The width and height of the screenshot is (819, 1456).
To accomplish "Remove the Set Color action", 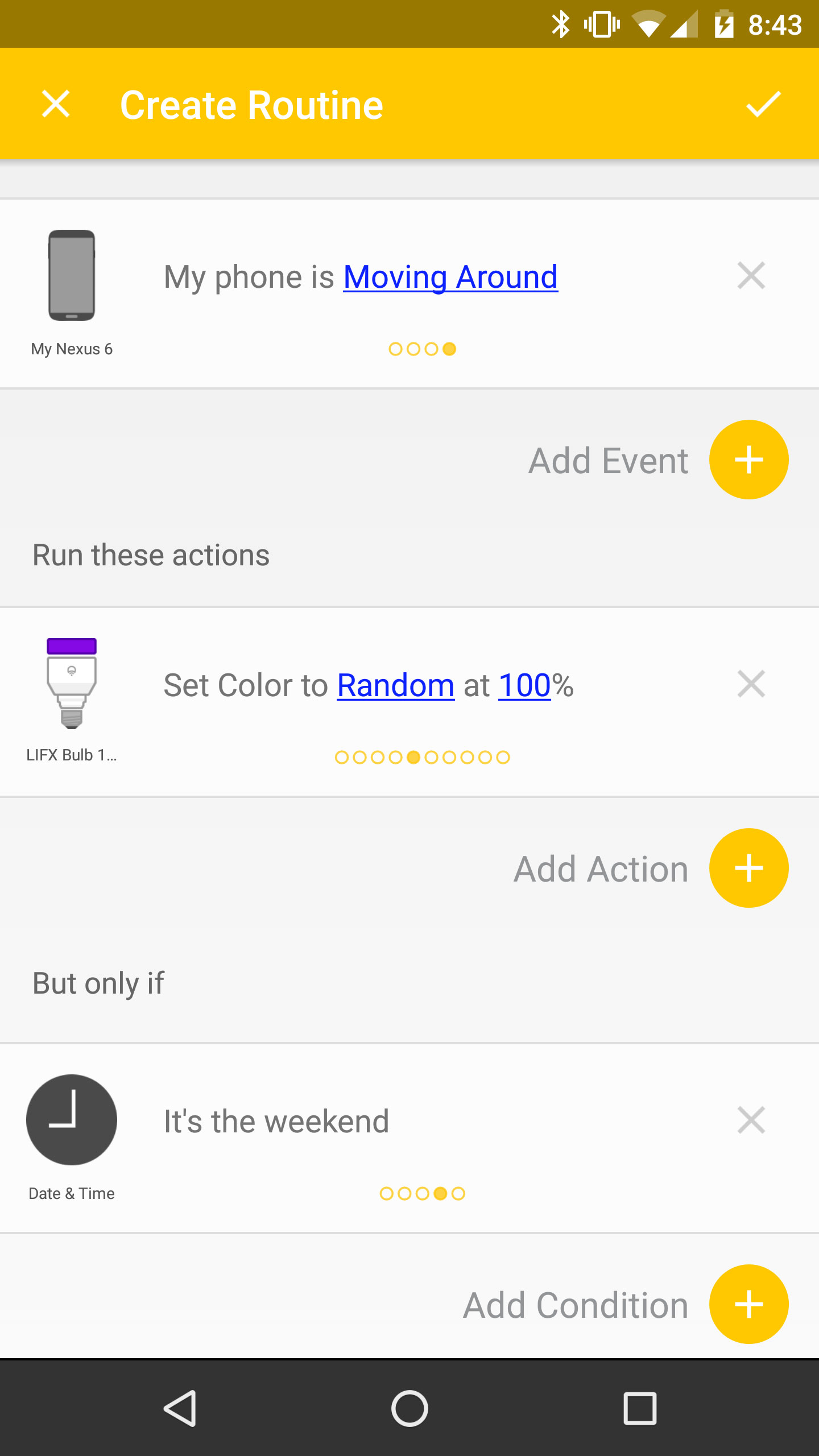I will (751, 684).
